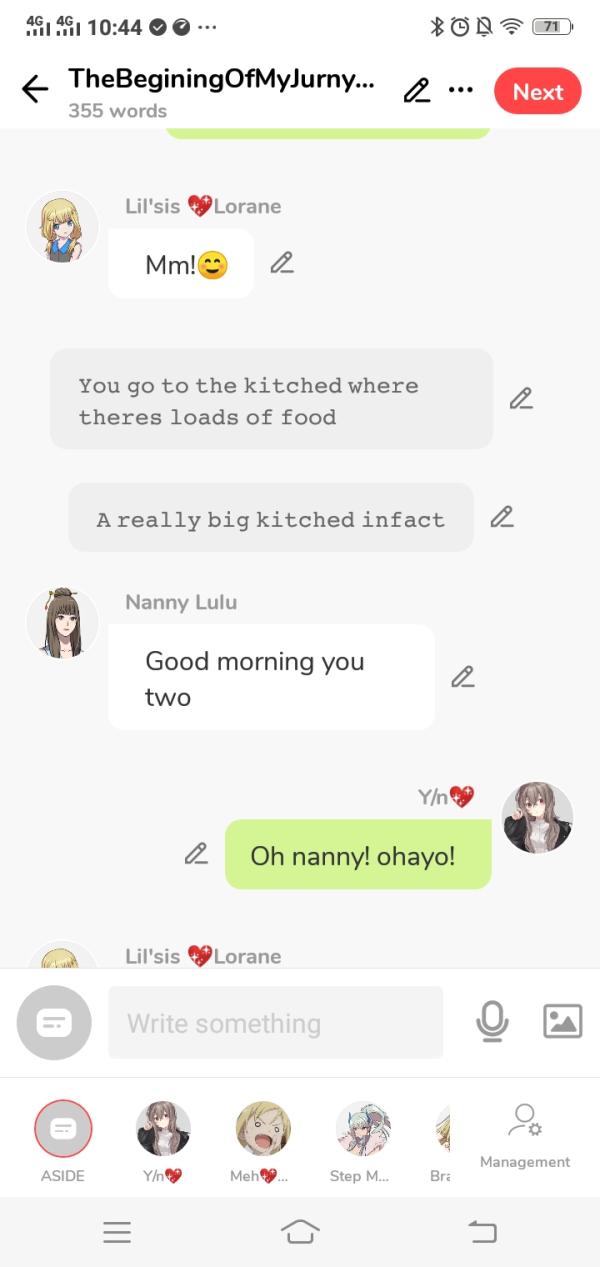This screenshot has width=600, height=1267.
Task: Record audio with the microphone icon
Action: 492,1021
